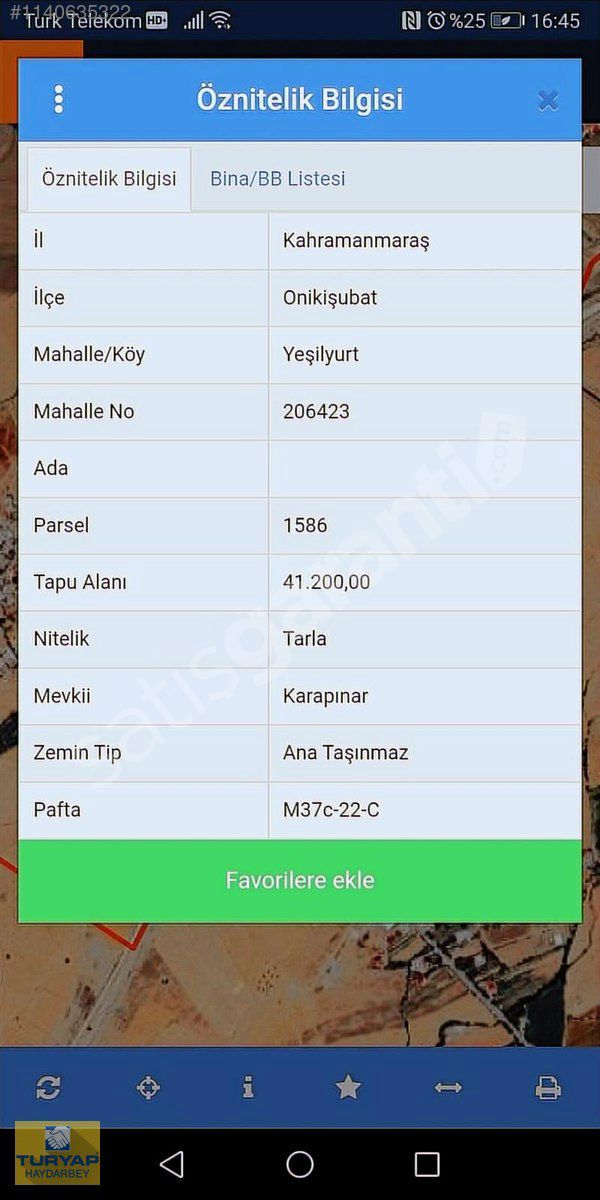The width and height of the screenshot is (600, 1200).
Task: Print the map with the printer icon
Action: [x=548, y=1087]
